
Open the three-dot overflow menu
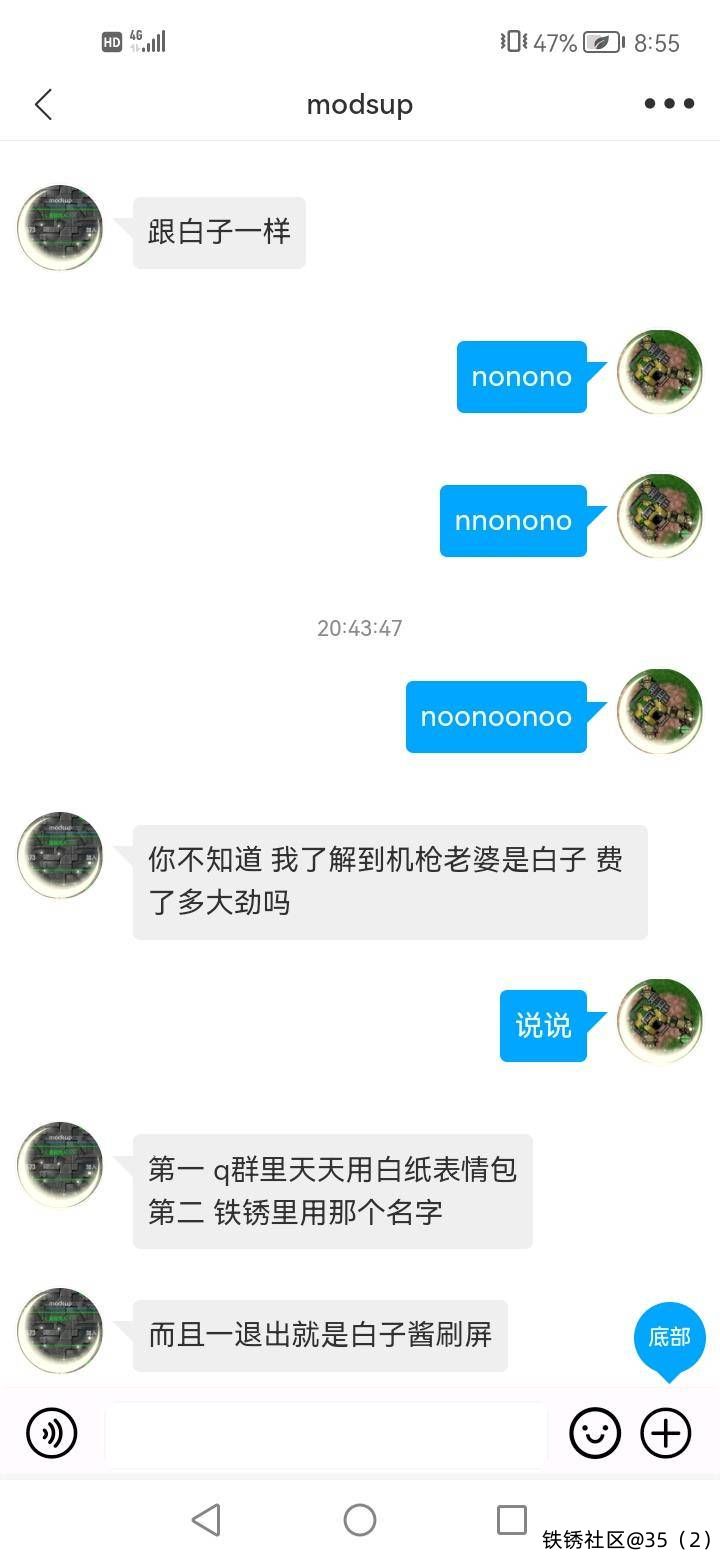(669, 104)
